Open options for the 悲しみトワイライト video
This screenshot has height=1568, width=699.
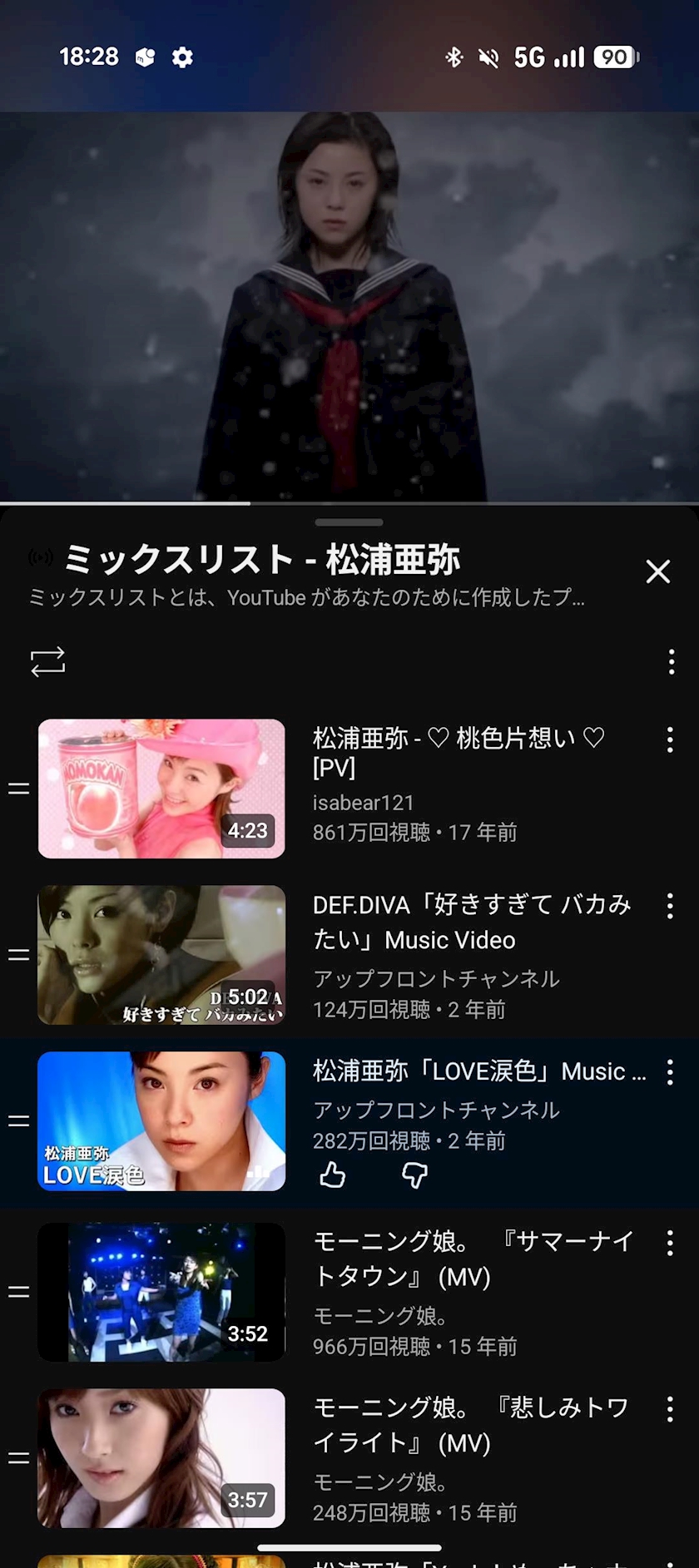point(670,1409)
